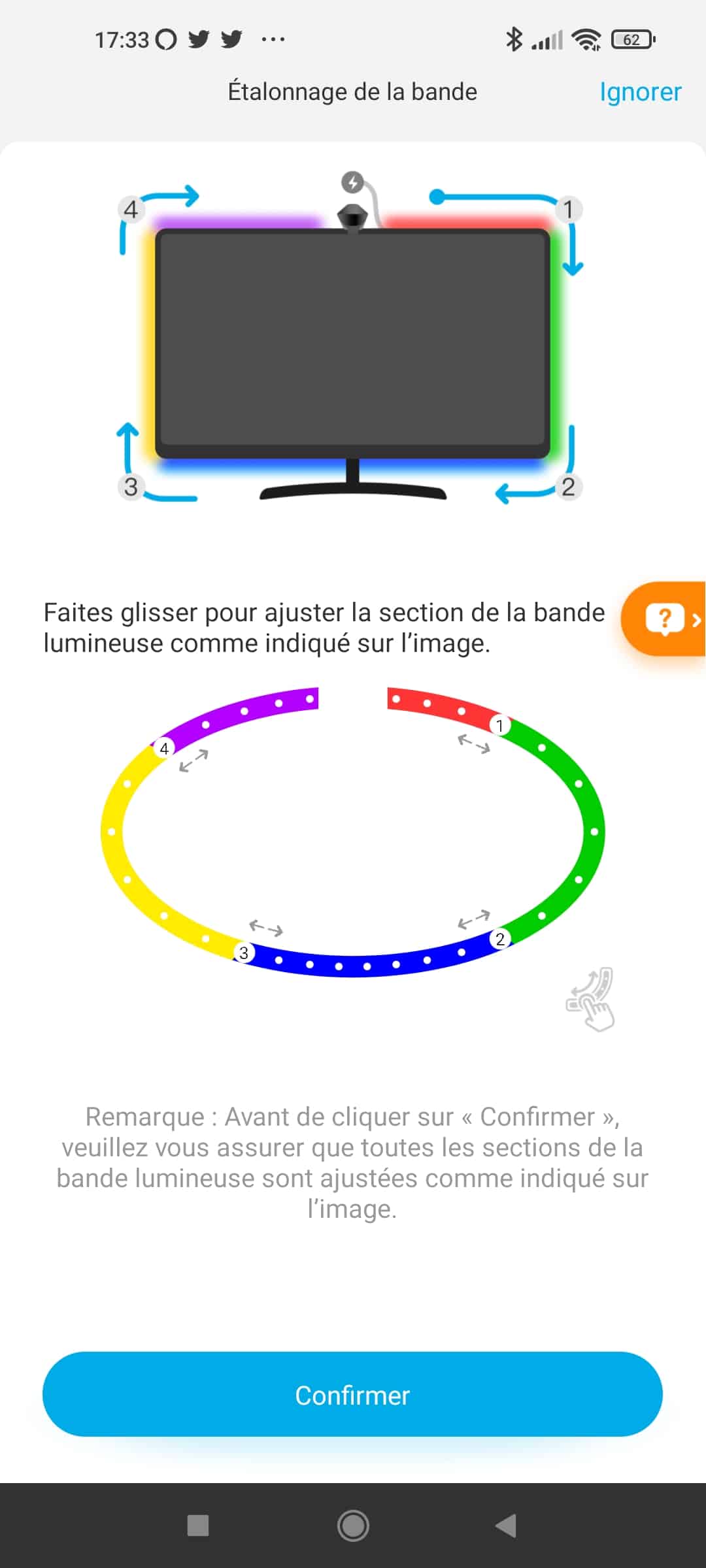Select marker 2 on the light strip

500,939
